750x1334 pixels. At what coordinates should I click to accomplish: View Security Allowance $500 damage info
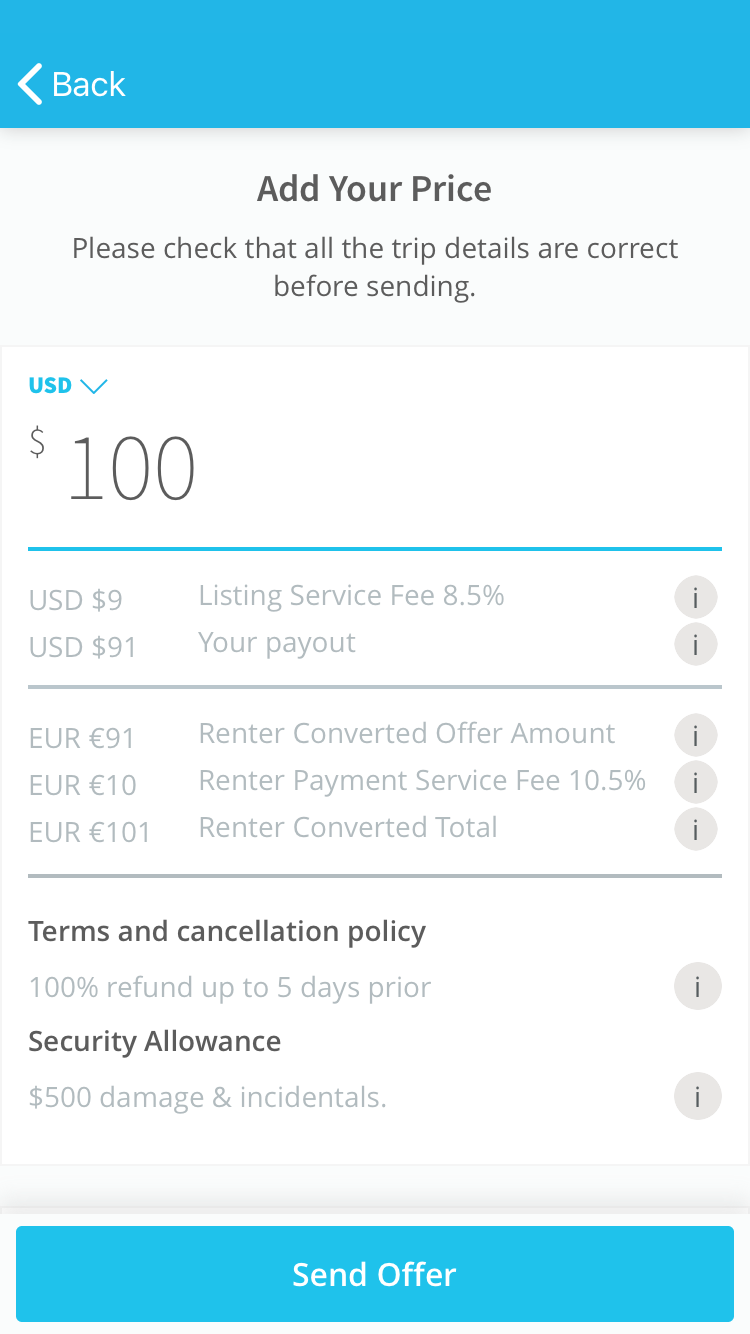(x=696, y=1097)
